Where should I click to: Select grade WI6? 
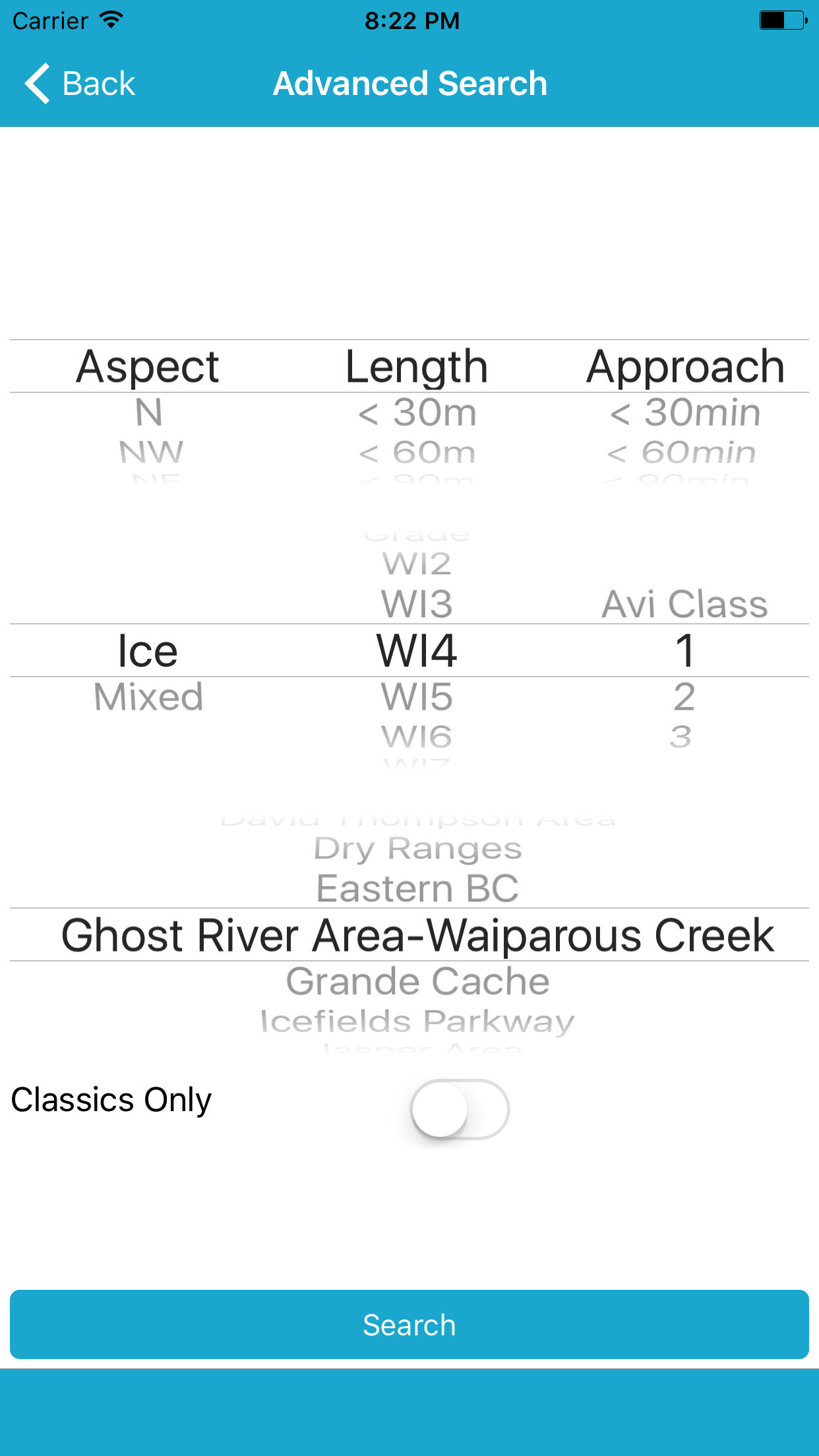point(417,737)
